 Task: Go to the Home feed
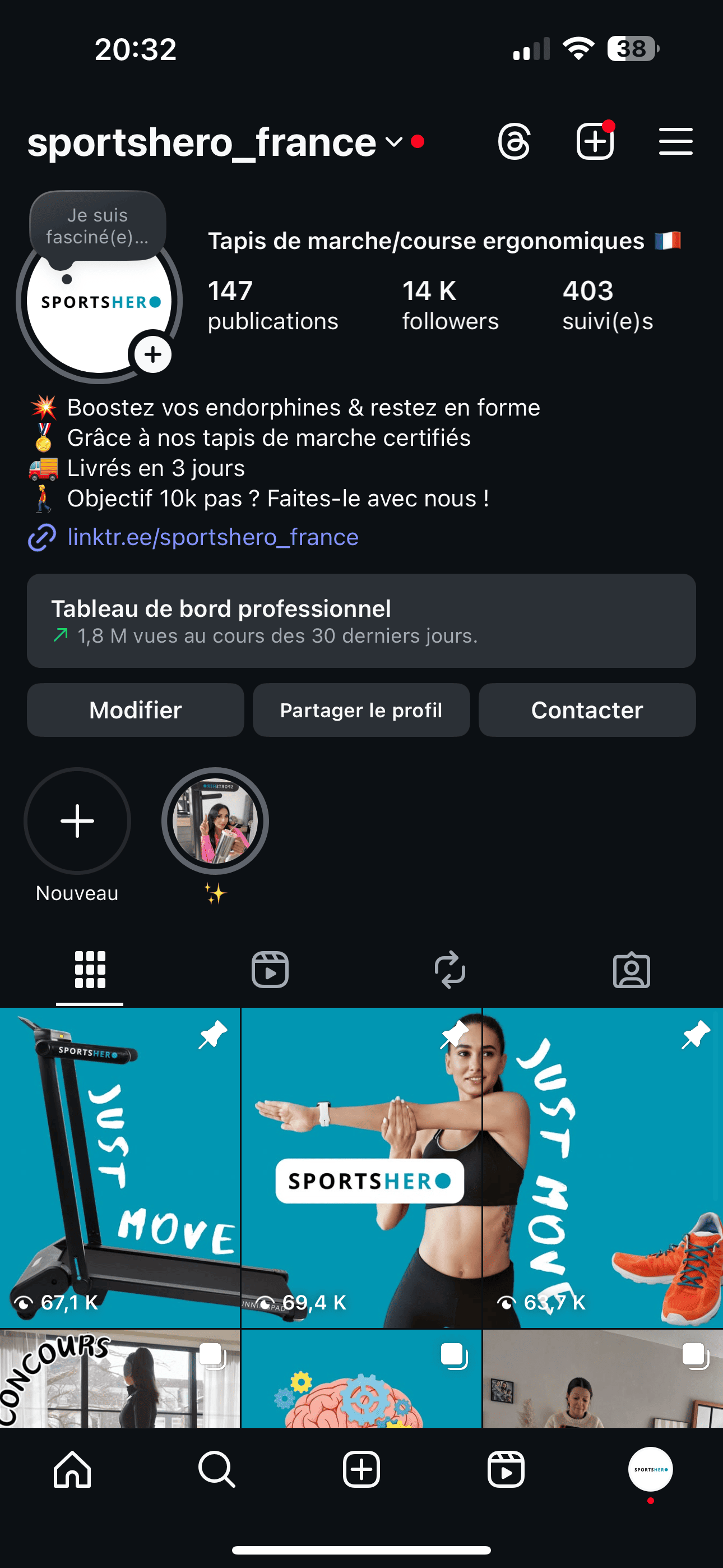(72, 1469)
